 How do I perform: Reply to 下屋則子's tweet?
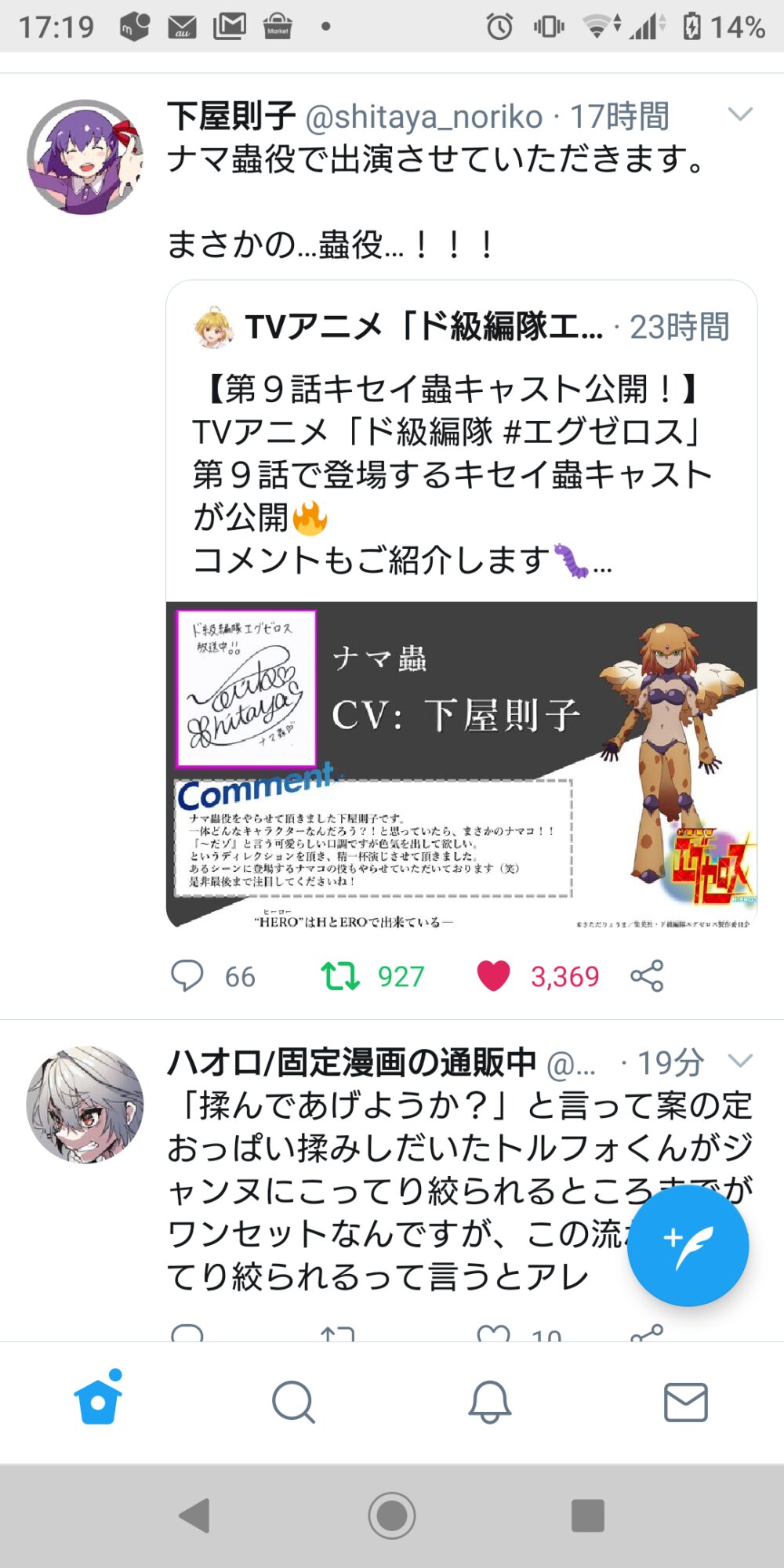[187, 976]
